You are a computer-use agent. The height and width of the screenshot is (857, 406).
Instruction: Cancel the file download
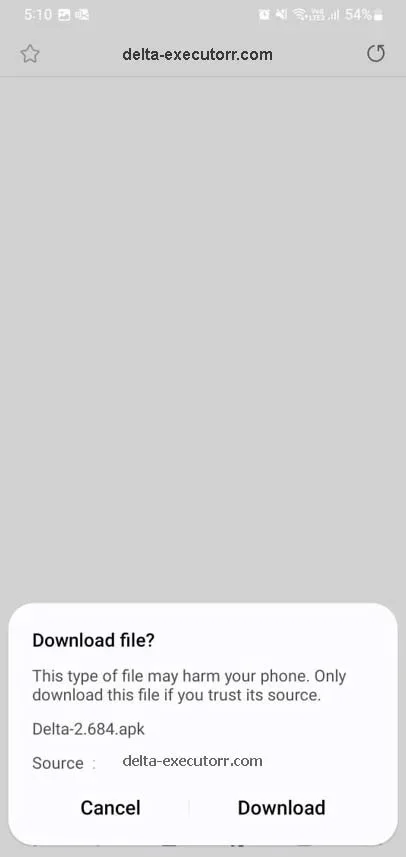point(110,807)
